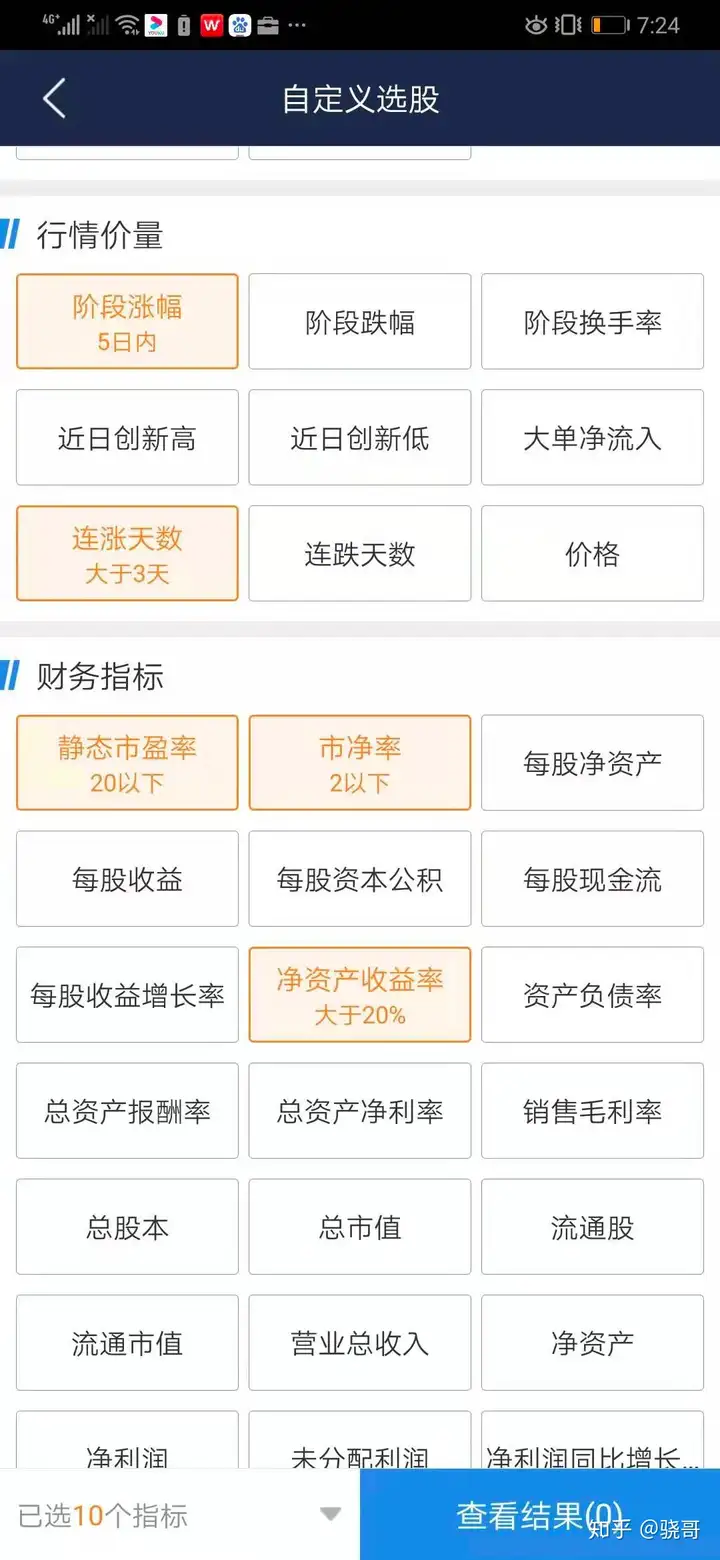
Task: Expand the 已选10个指标 selected indicators list
Action: [180, 1514]
